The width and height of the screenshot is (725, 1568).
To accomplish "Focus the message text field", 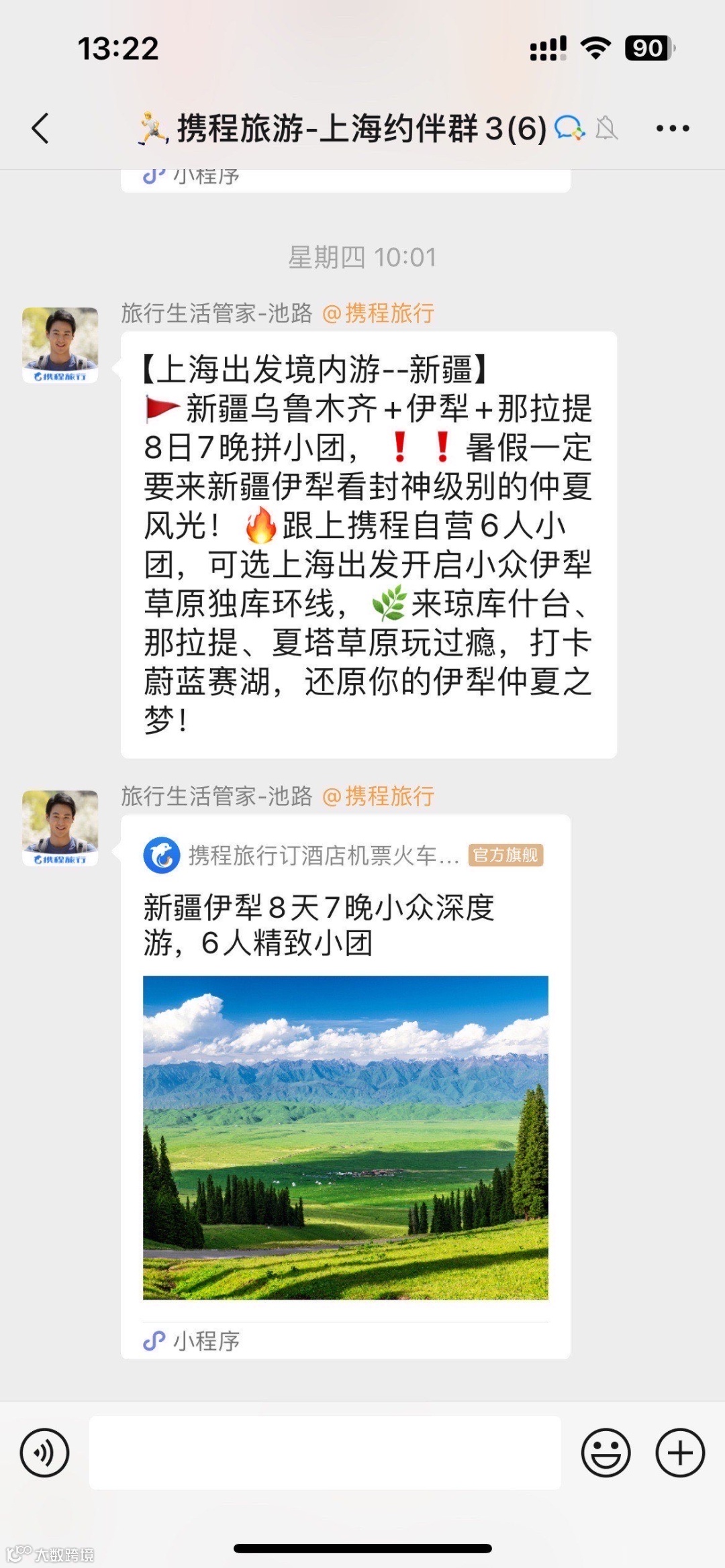I will click(x=325, y=1453).
